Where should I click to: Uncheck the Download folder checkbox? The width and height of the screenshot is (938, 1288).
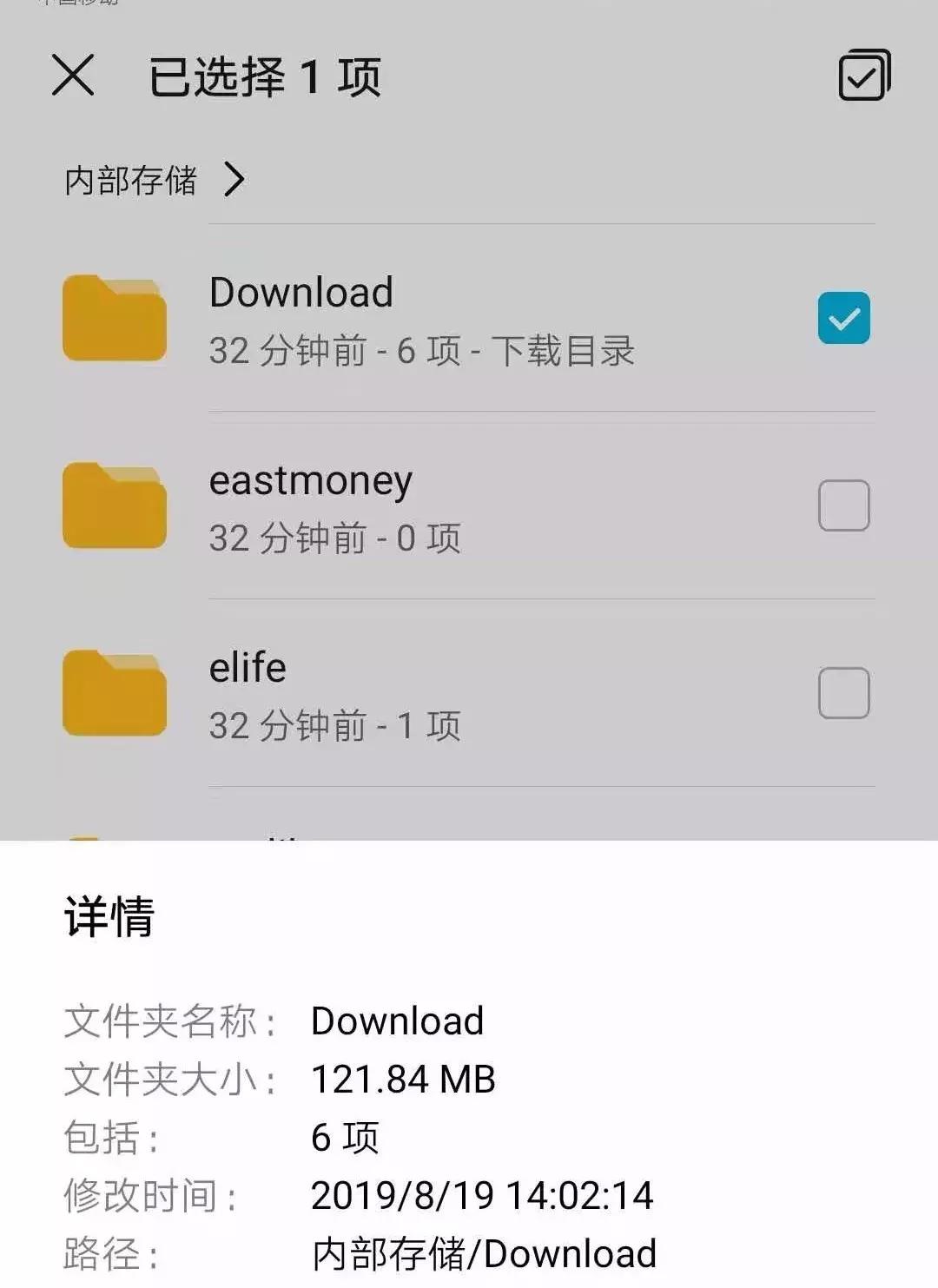pos(843,319)
